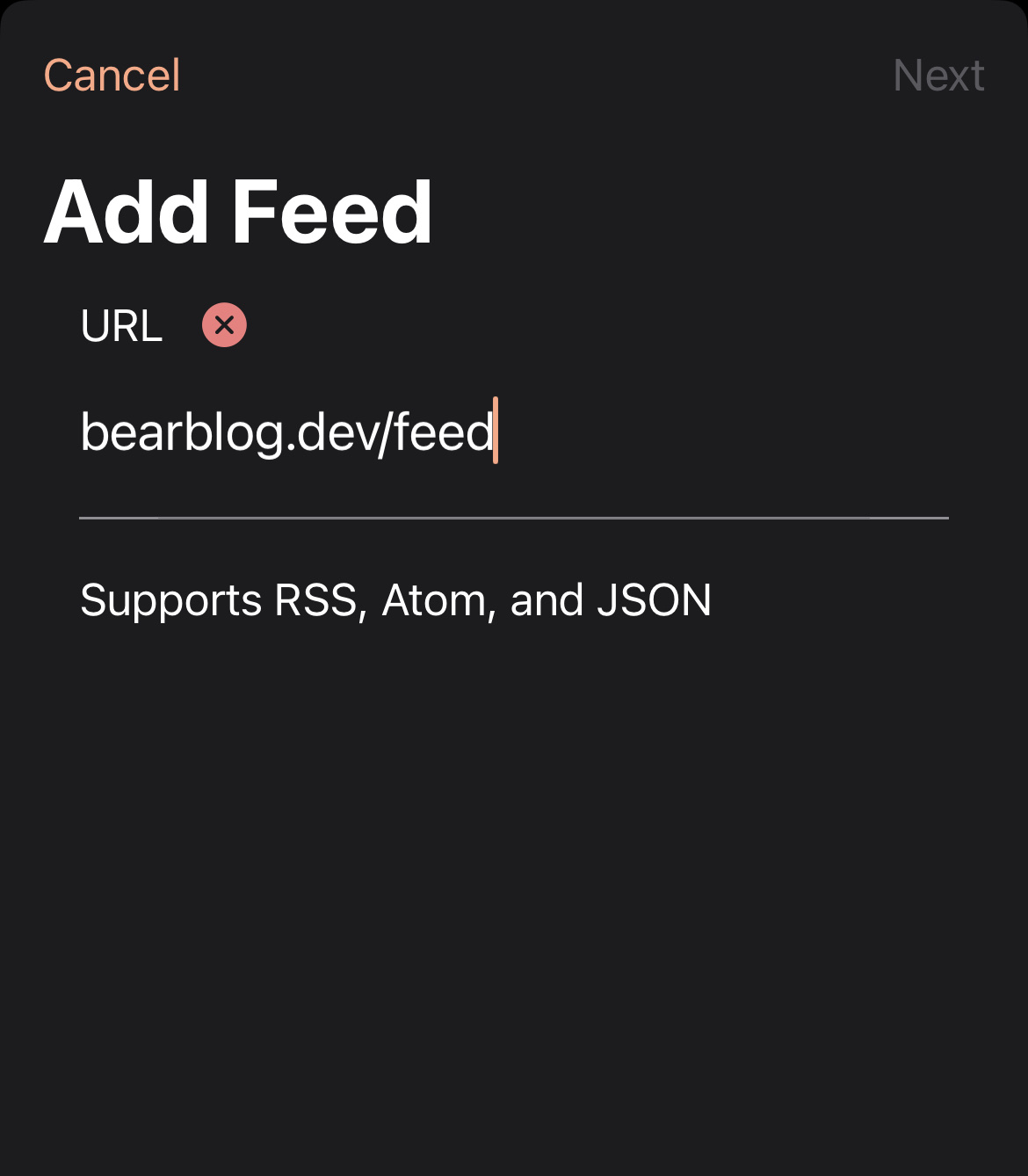Erase the entered feed address using the clear icon
The image size is (1028, 1176).
[224, 323]
